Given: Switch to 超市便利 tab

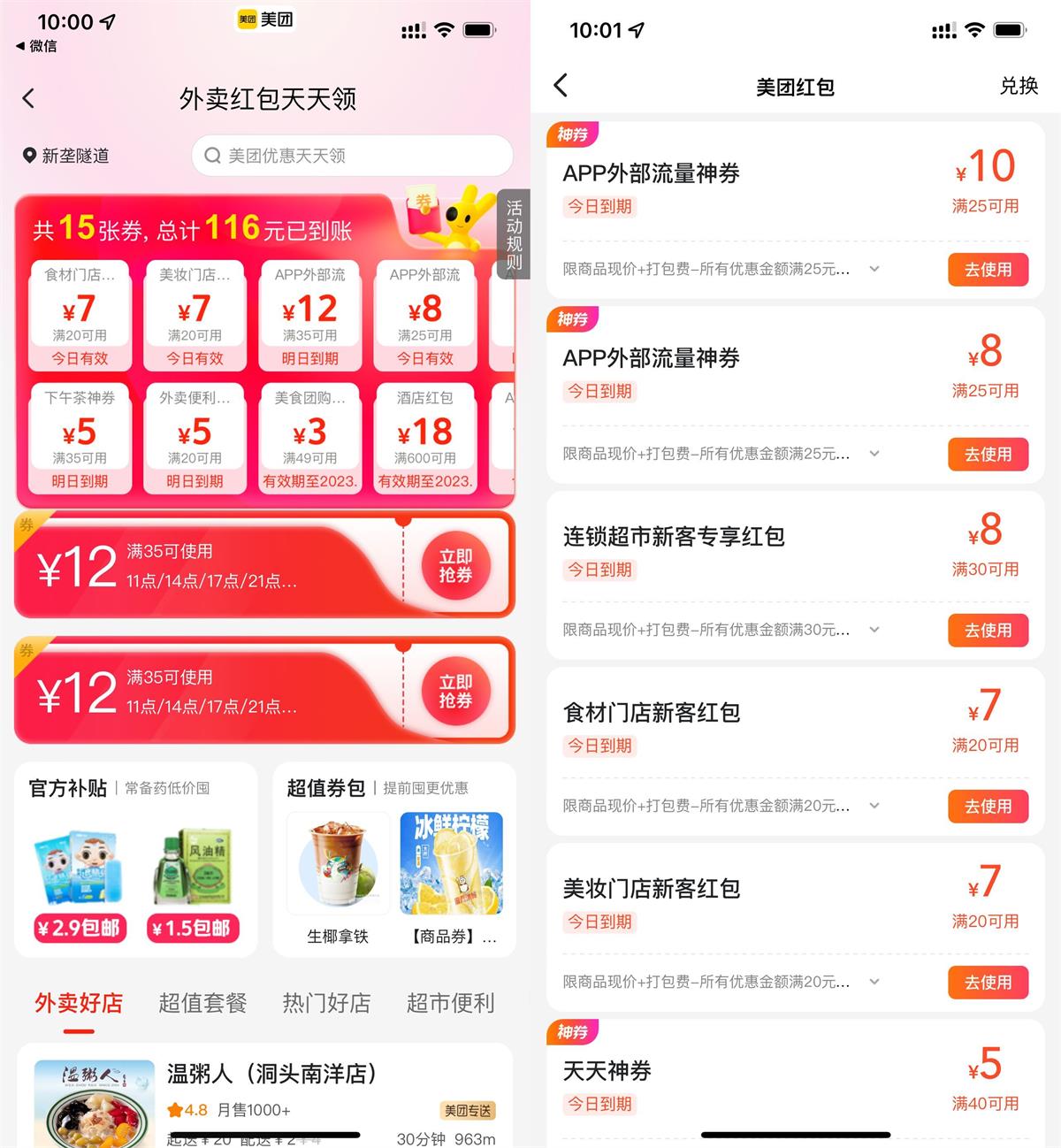Looking at the screenshot, I should click(450, 1003).
